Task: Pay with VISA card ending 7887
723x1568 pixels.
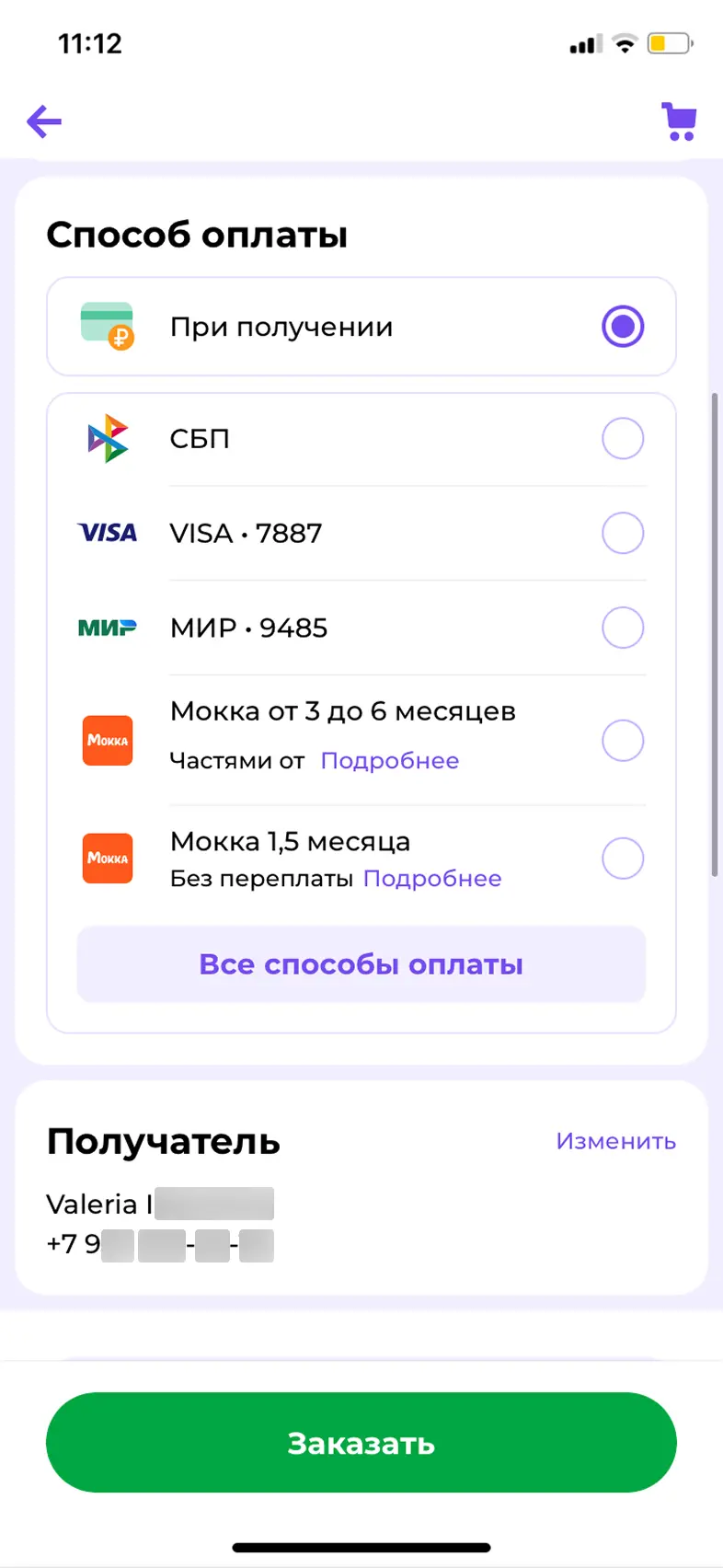Action: click(623, 534)
